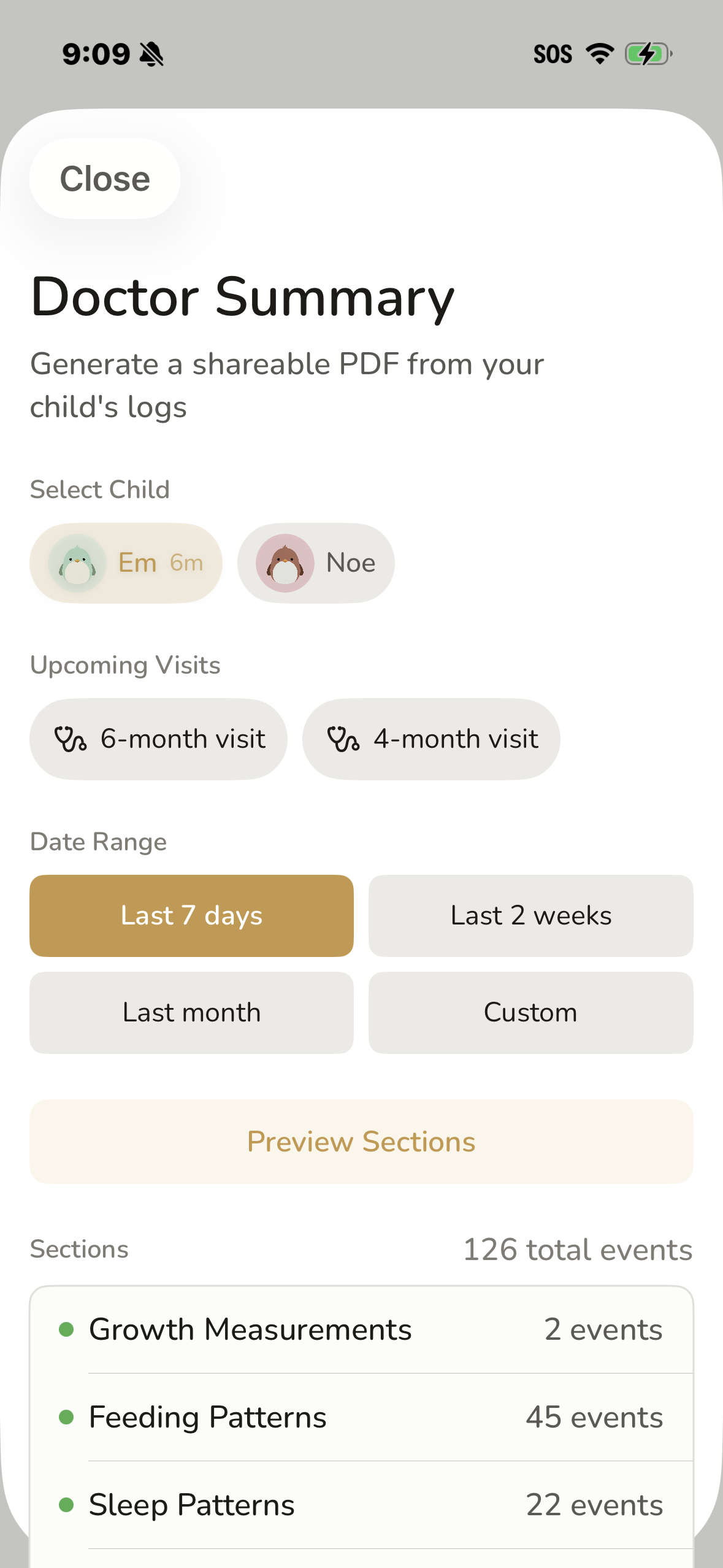Toggle the Feeding Patterns section
Viewport: 723px width, 1568px height.
[361, 1417]
